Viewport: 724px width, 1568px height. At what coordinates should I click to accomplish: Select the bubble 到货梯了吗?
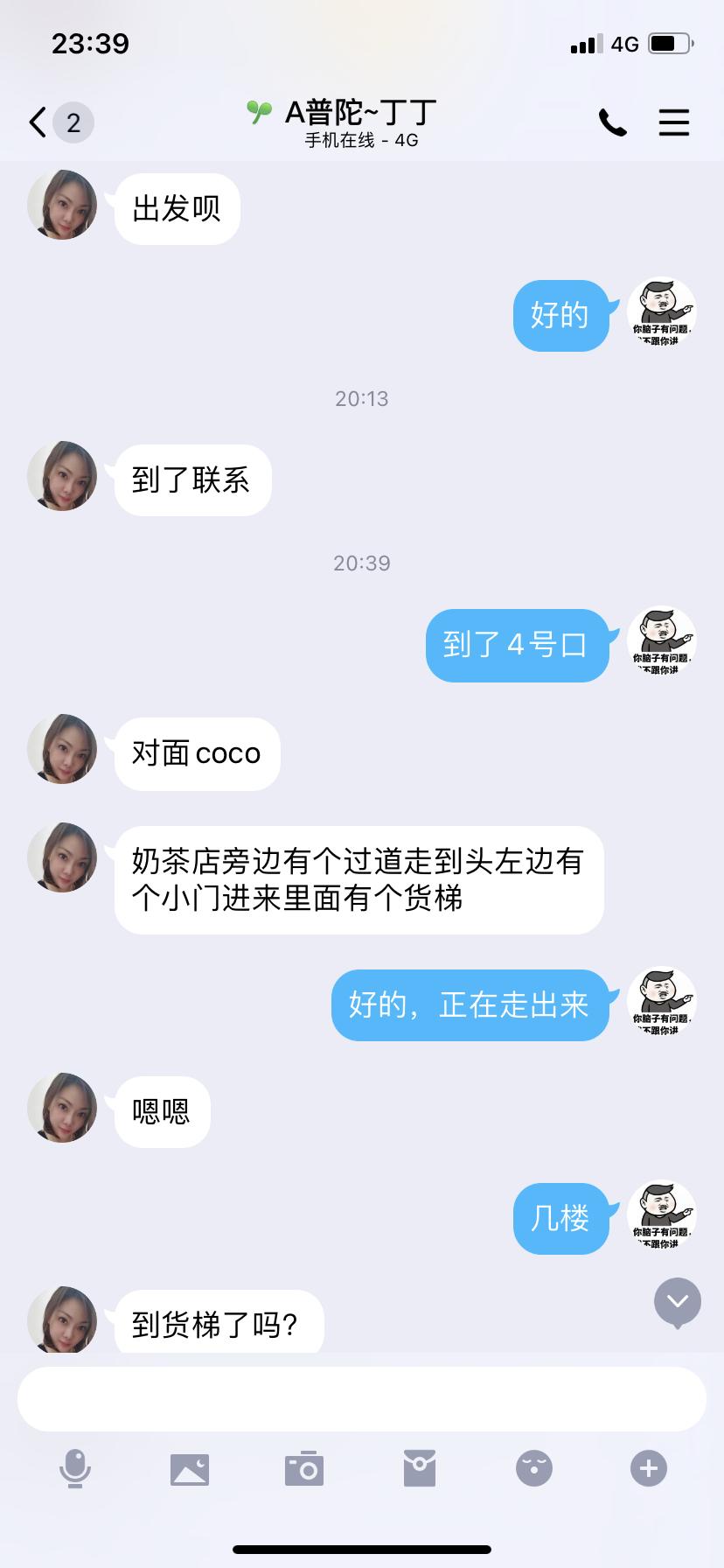219,1323
